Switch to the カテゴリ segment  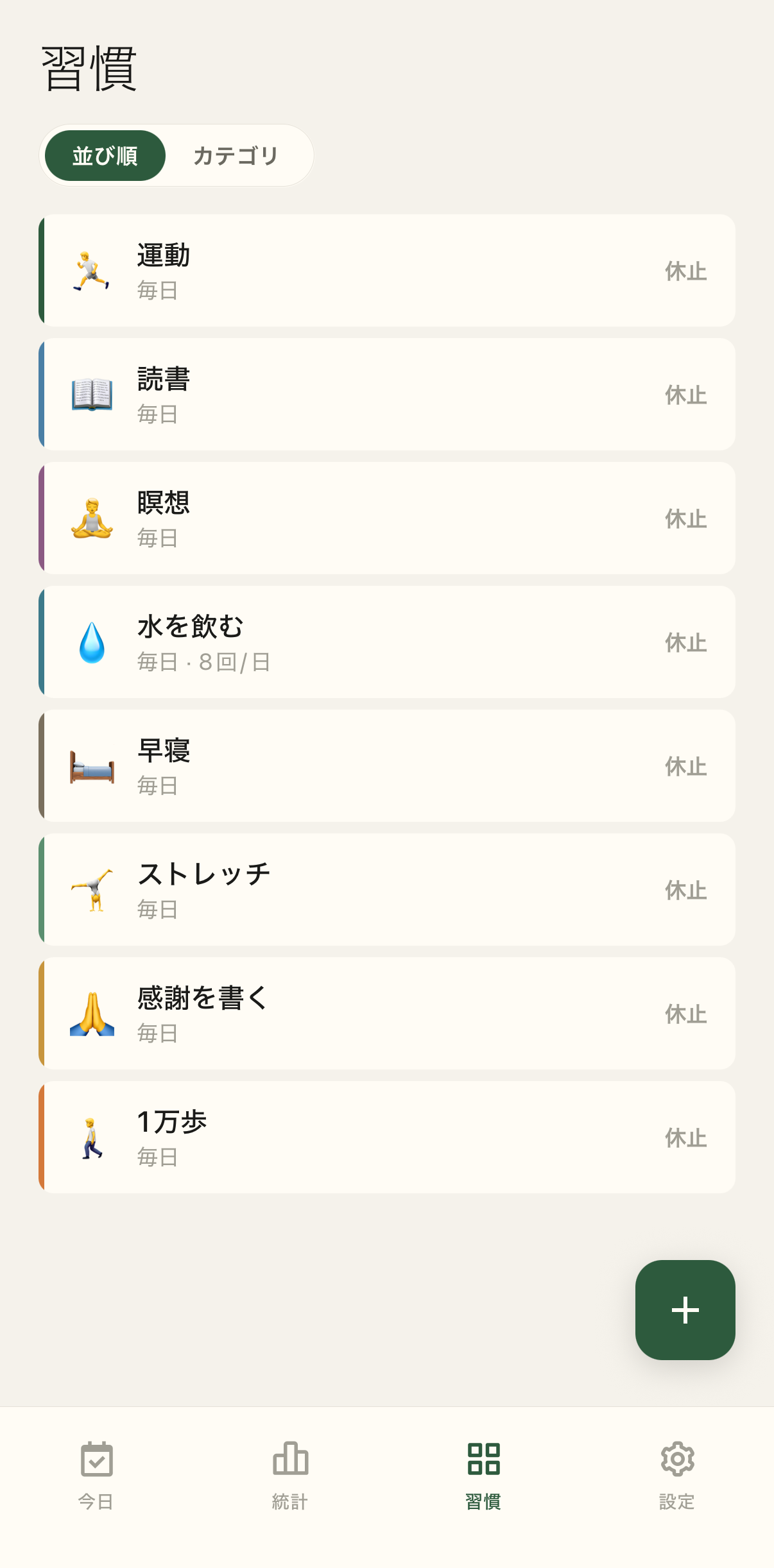pyautogui.click(x=236, y=156)
